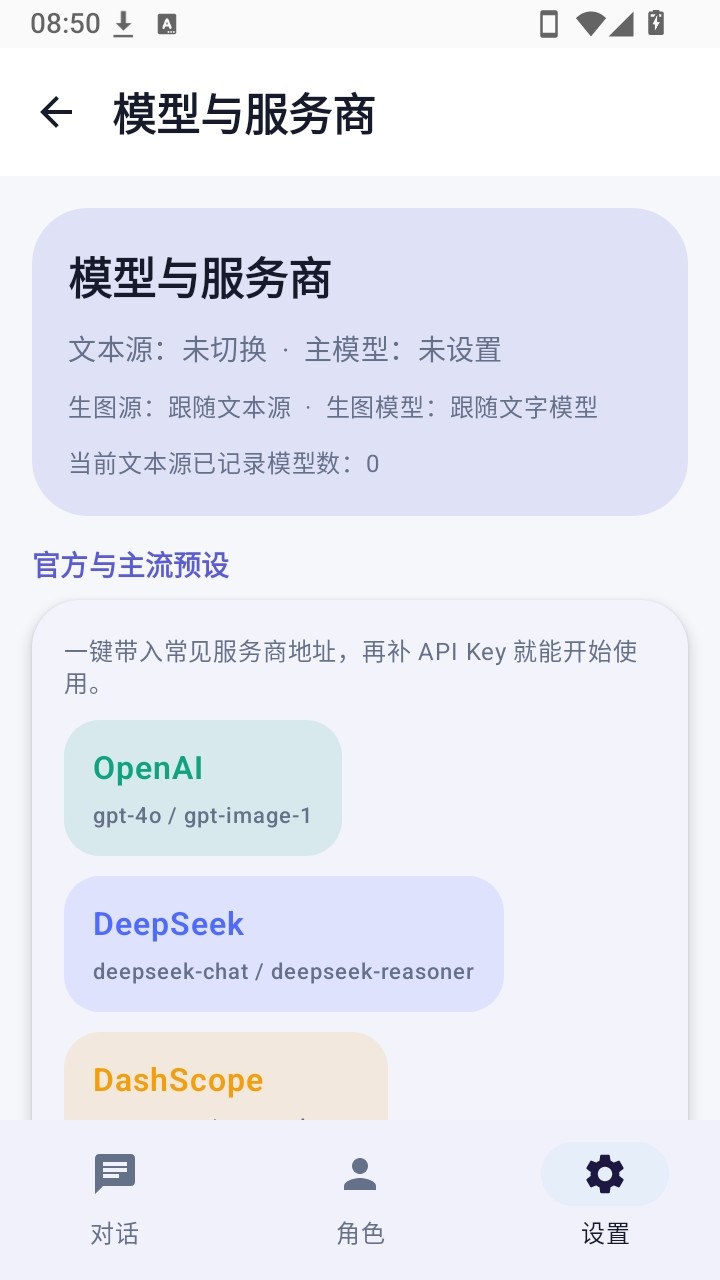720x1280 pixels.
Task: Open the 角色 tab
Action: coord(360,1198)
